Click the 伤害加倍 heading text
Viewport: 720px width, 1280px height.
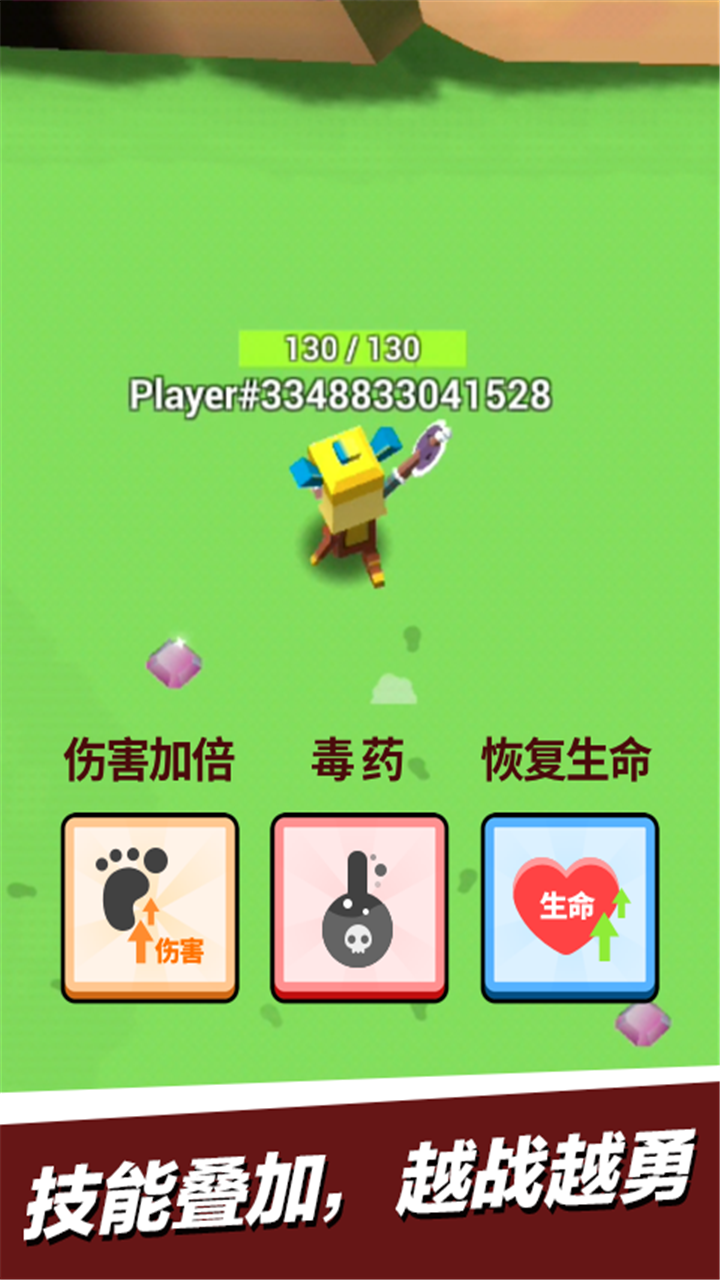pyautogui.click(x=150, y=758)
